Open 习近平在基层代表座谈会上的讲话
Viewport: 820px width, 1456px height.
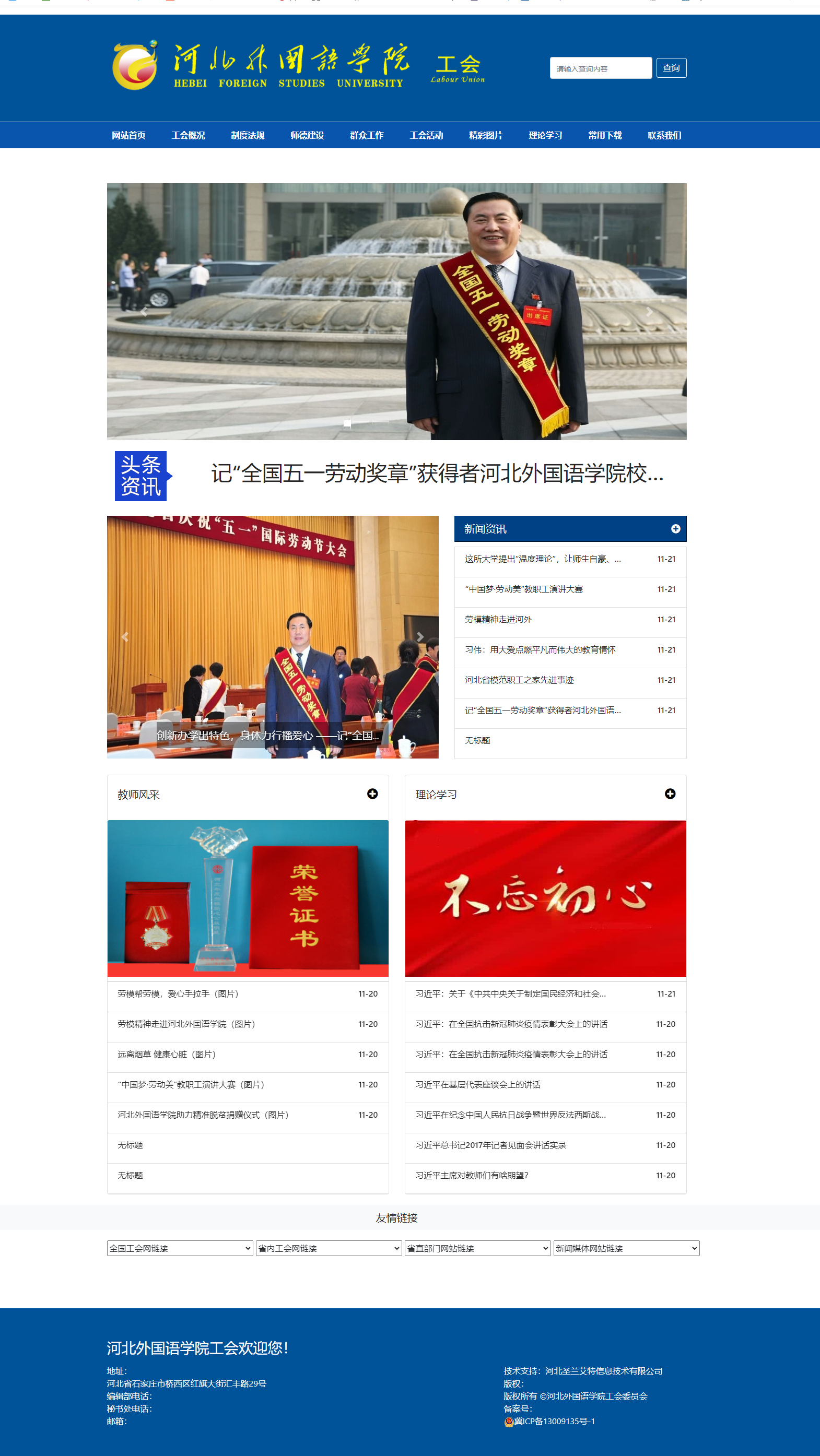click(478, 1085)
